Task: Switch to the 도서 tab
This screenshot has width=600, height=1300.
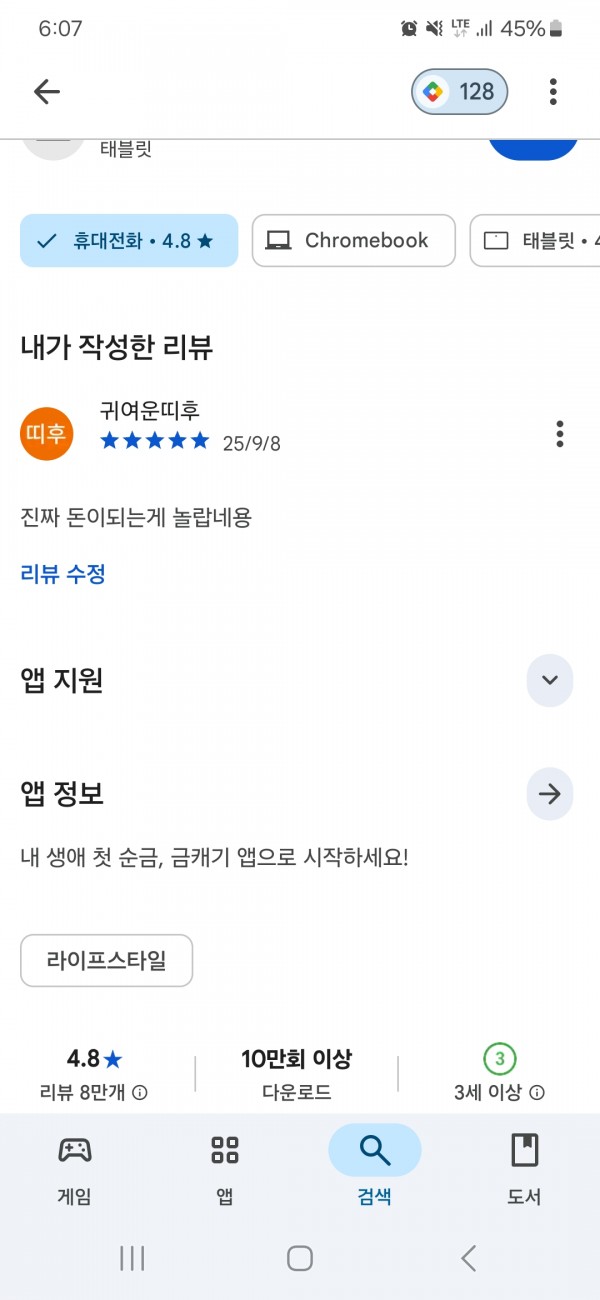Action: tap(525, 1167)
